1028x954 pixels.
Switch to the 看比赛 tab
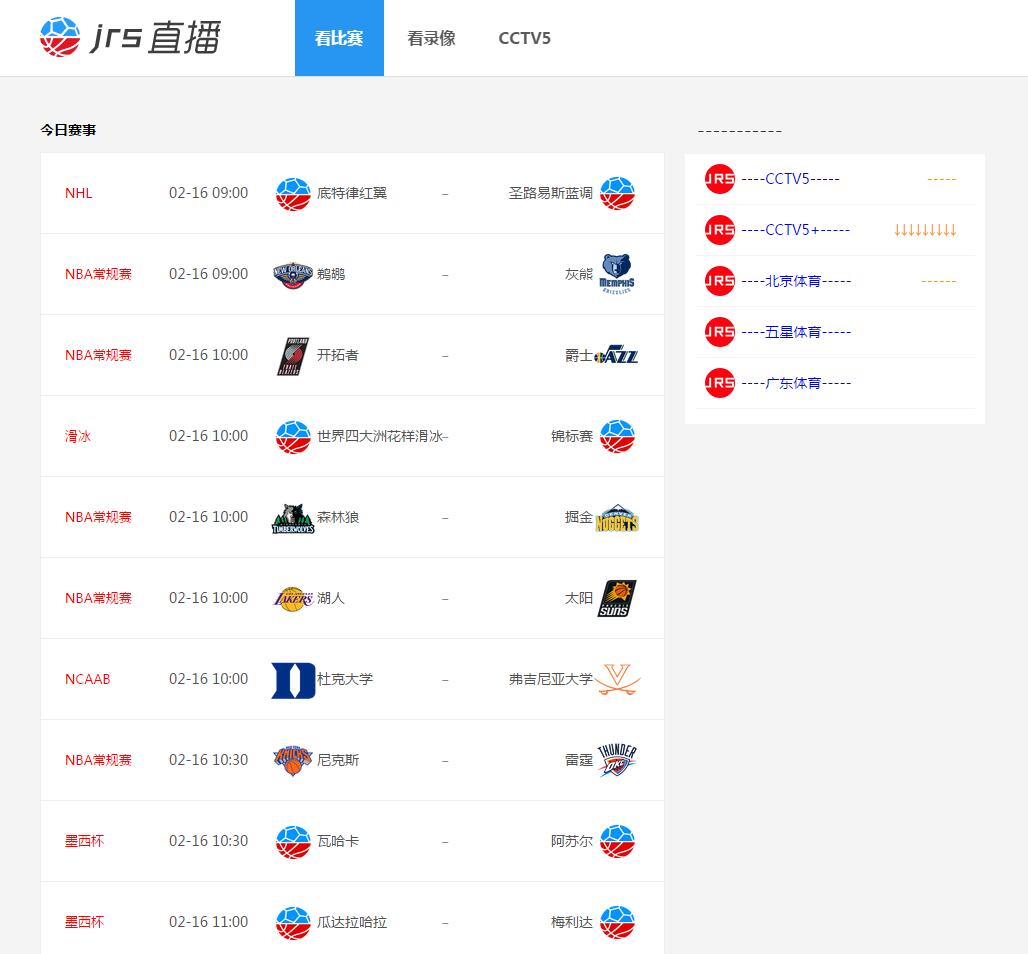coord(339,38)
